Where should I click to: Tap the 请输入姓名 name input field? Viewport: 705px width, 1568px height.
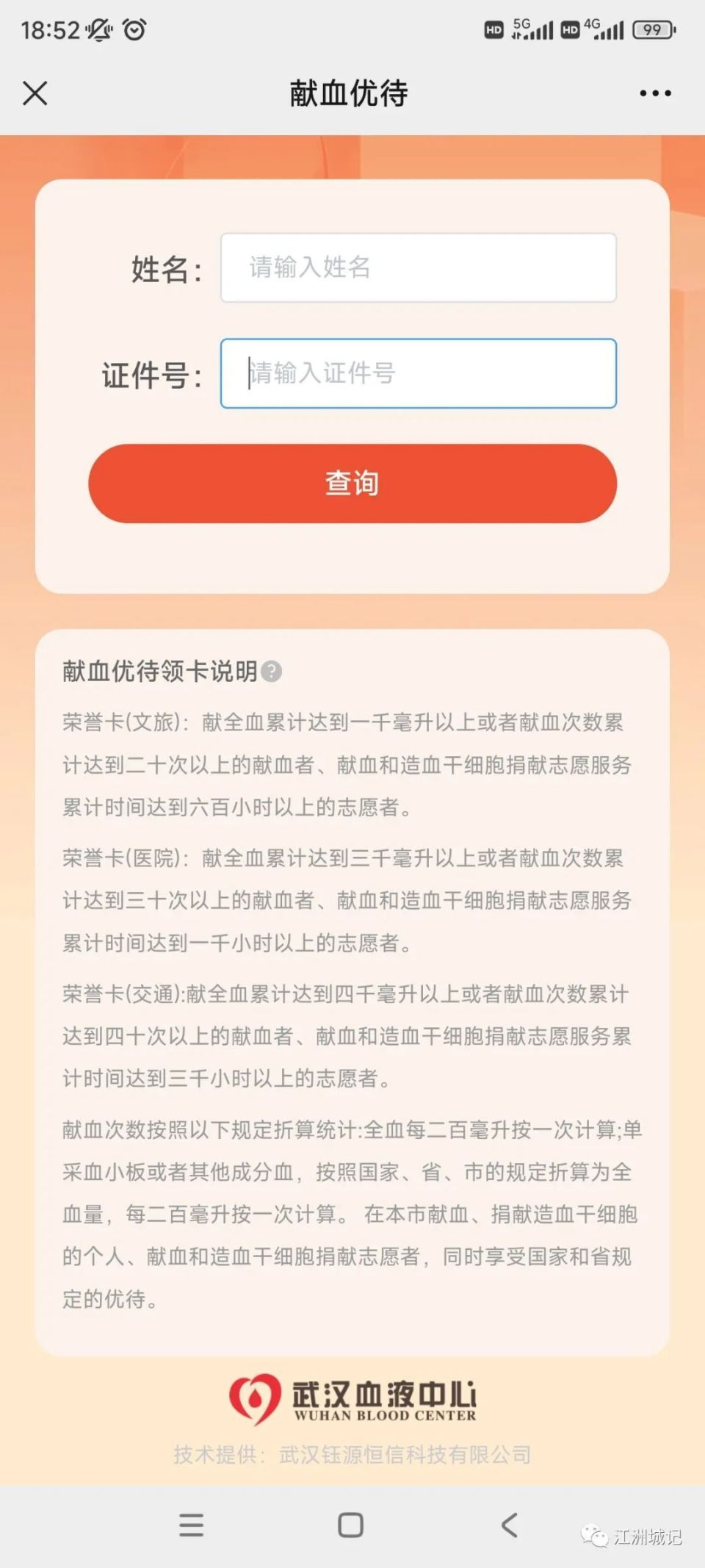pos(418,268)
